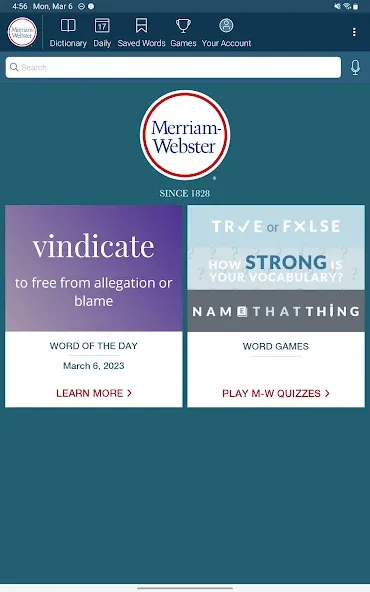Tap the Merriam-Webster home logo in the toolbar

coord(22,32)
